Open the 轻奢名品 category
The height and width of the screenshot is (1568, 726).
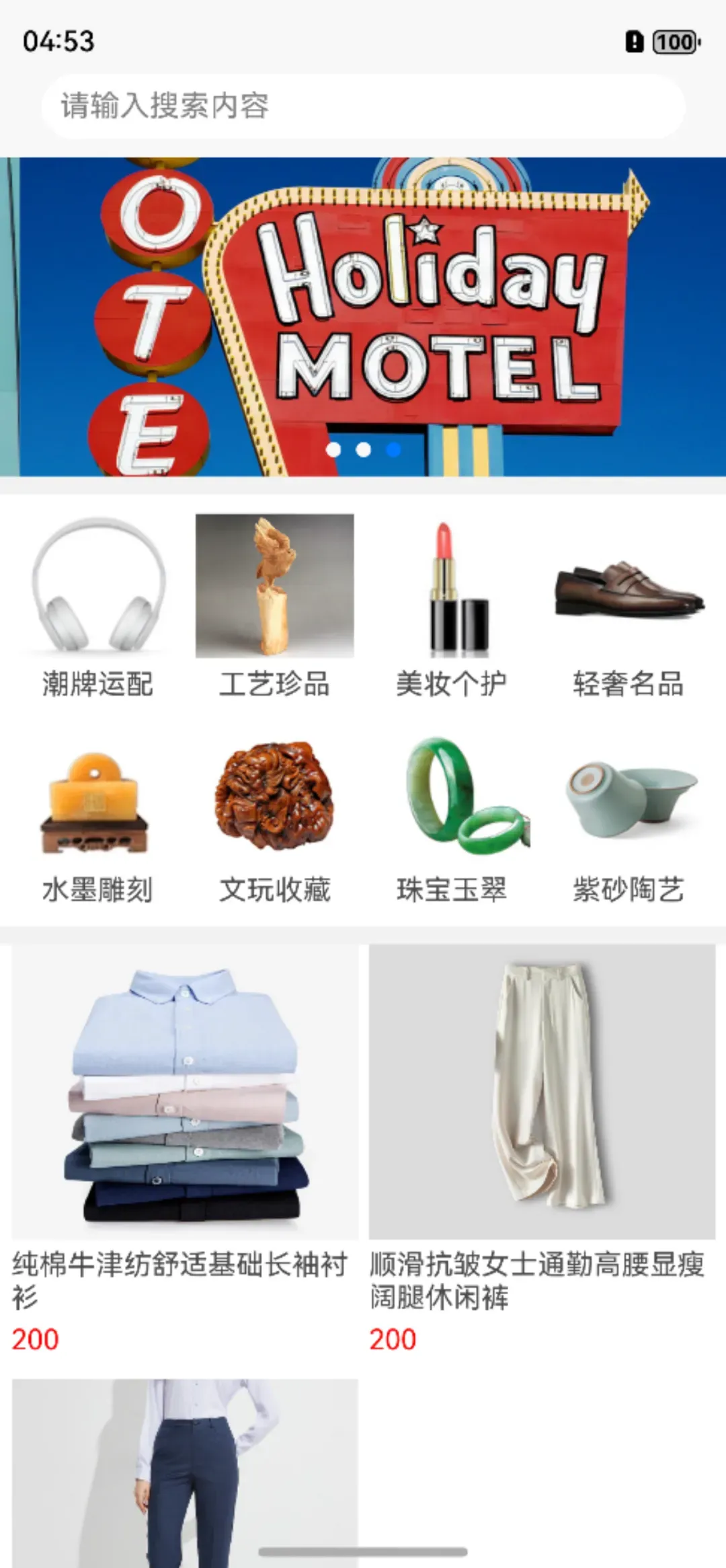pyautogui.click(x=628, y=605)
